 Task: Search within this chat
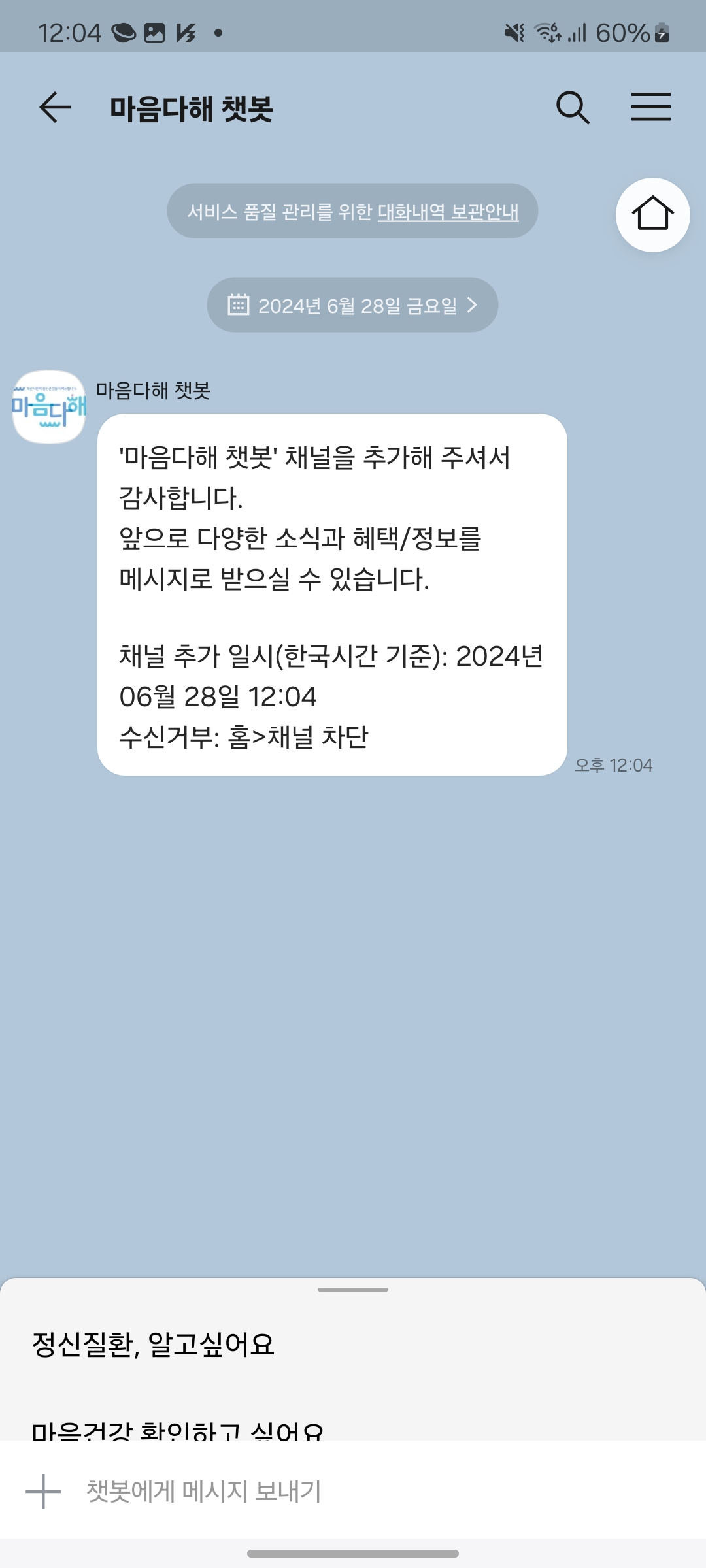click(x=573, y=108)
